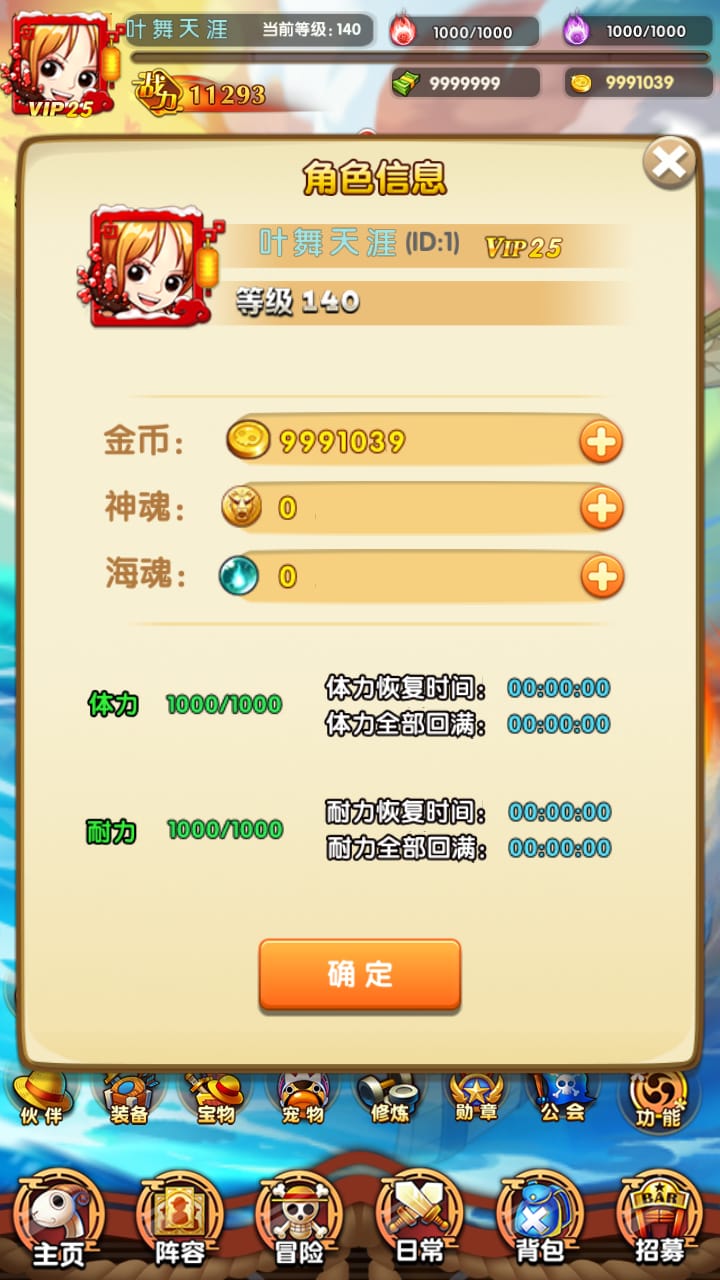Open the 修炼 menu icon
The width and height of the screenshot is (720, 1280).
tap(389, 1098)
